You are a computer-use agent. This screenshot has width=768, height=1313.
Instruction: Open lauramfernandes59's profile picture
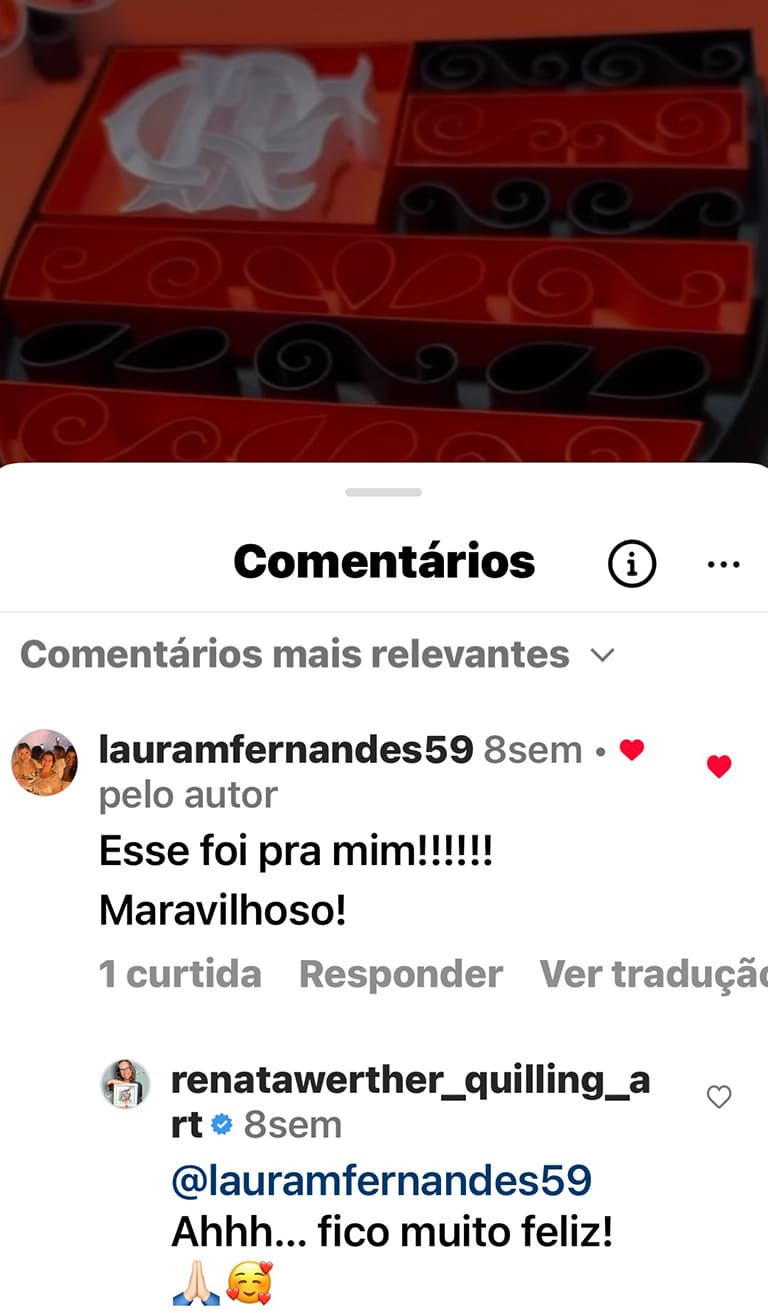pyautogui.click(x=44, y=762)
